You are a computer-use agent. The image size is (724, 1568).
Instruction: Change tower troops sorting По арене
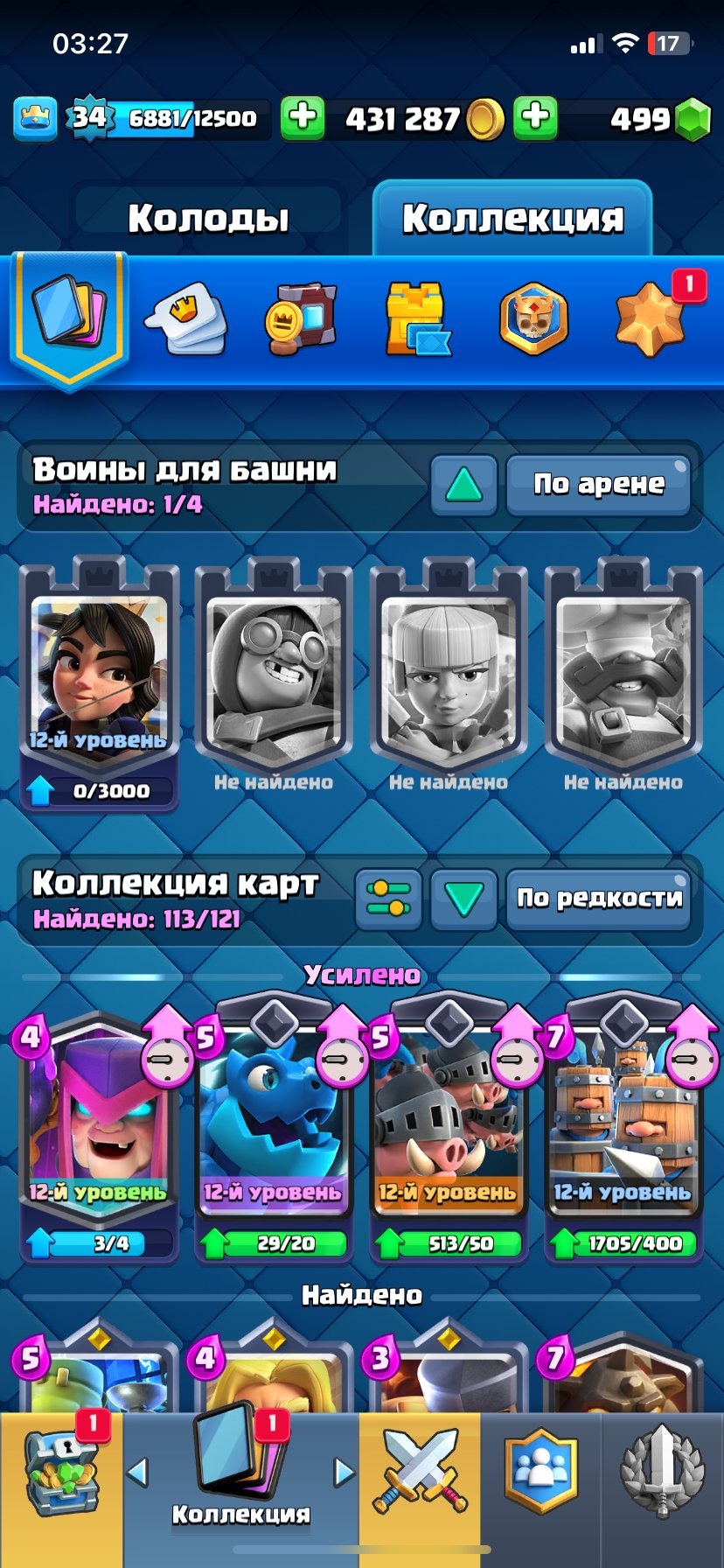click(x=599, y=484)
